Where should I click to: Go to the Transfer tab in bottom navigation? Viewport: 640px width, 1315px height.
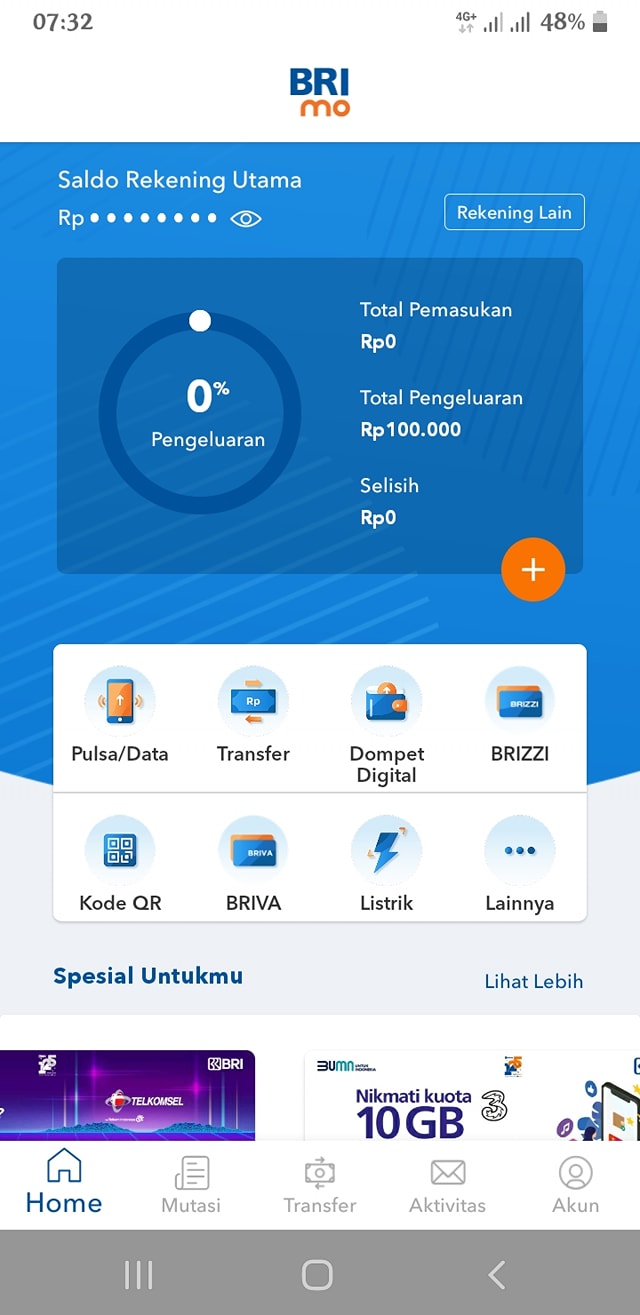coord(320,1185)
